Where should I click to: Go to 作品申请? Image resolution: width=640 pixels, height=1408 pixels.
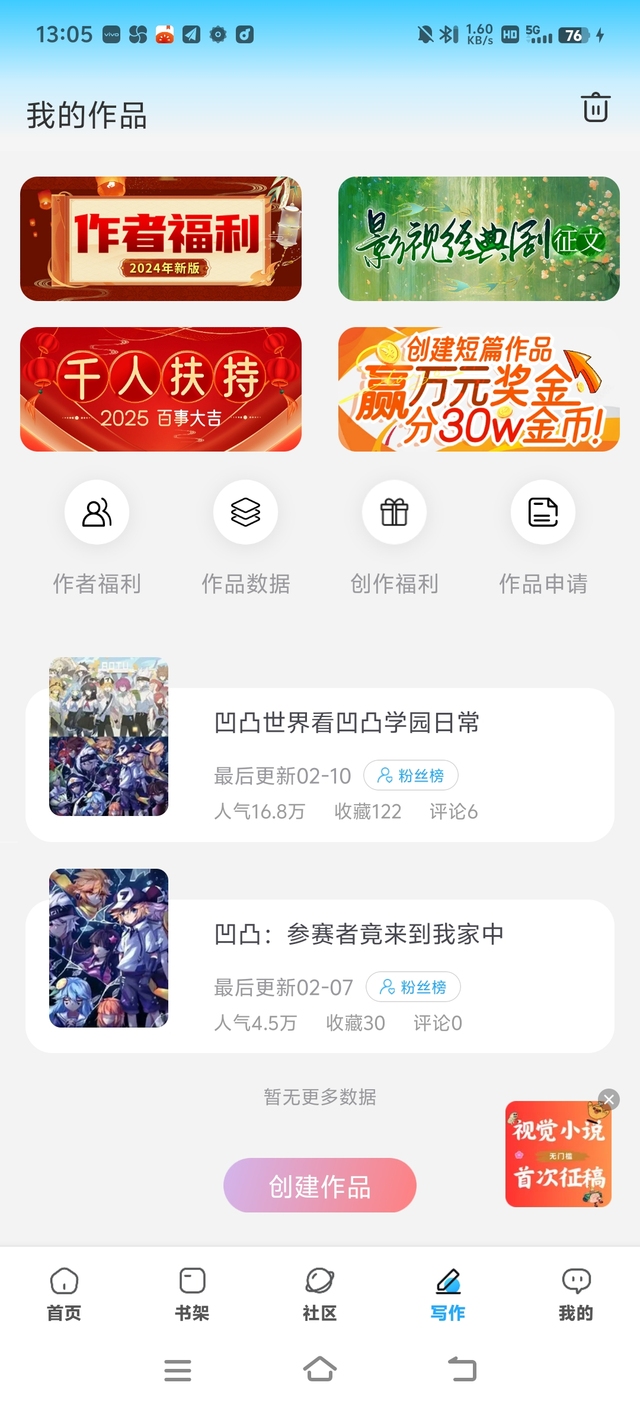pyautogui.click(x=543, y=513)
